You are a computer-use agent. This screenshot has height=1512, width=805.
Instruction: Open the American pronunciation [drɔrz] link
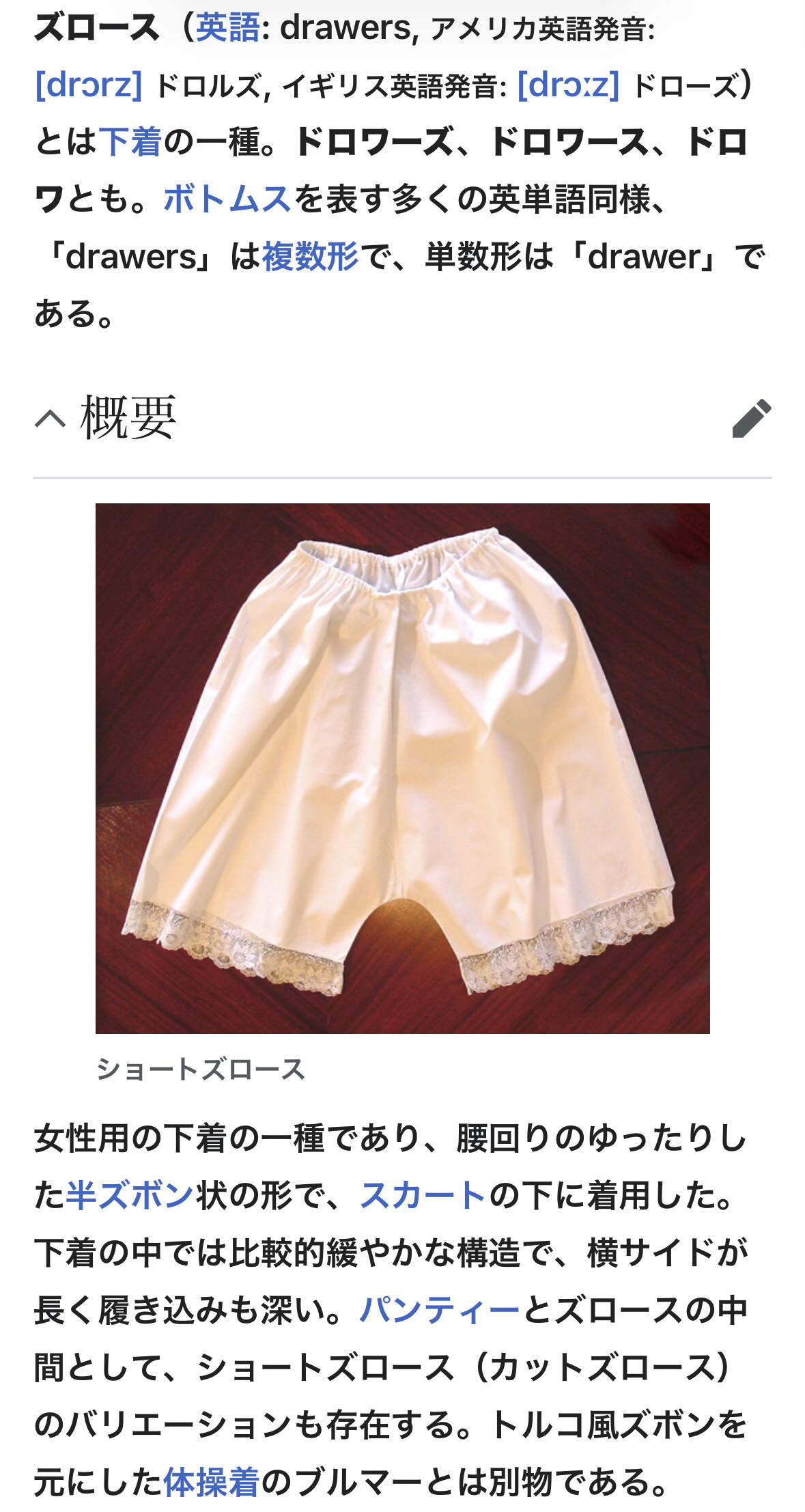[89, 85]
